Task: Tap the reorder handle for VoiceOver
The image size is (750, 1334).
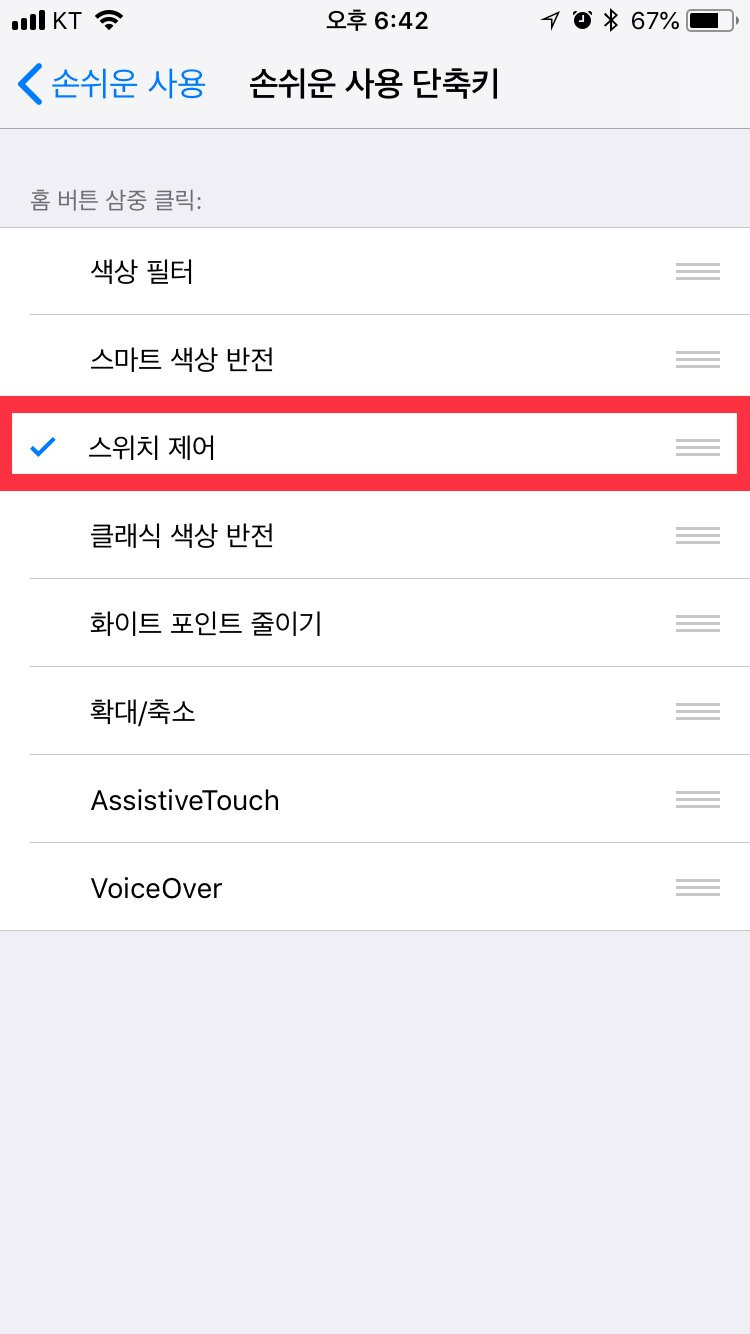Action: coord(697,887)
